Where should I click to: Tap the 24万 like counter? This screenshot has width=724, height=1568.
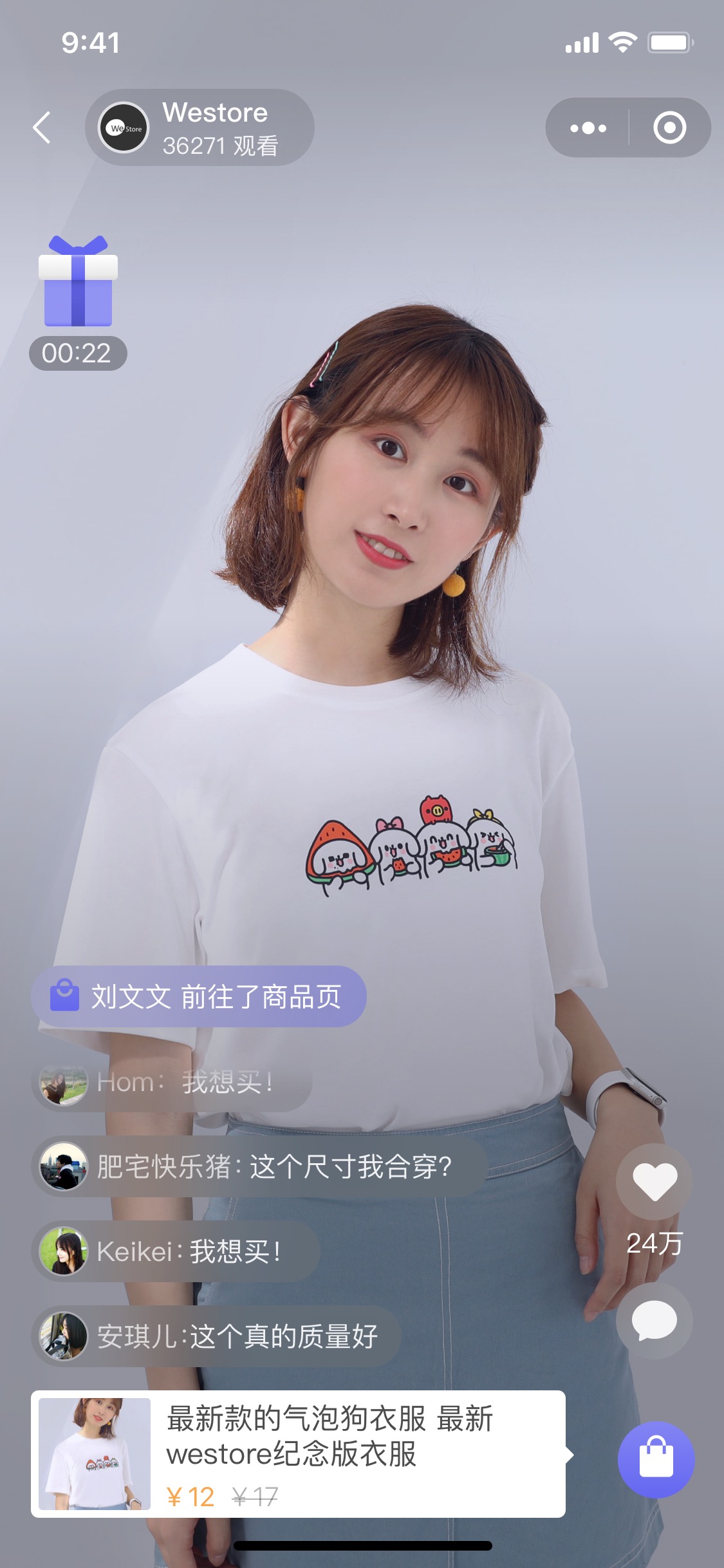[x=654, y=1243]
